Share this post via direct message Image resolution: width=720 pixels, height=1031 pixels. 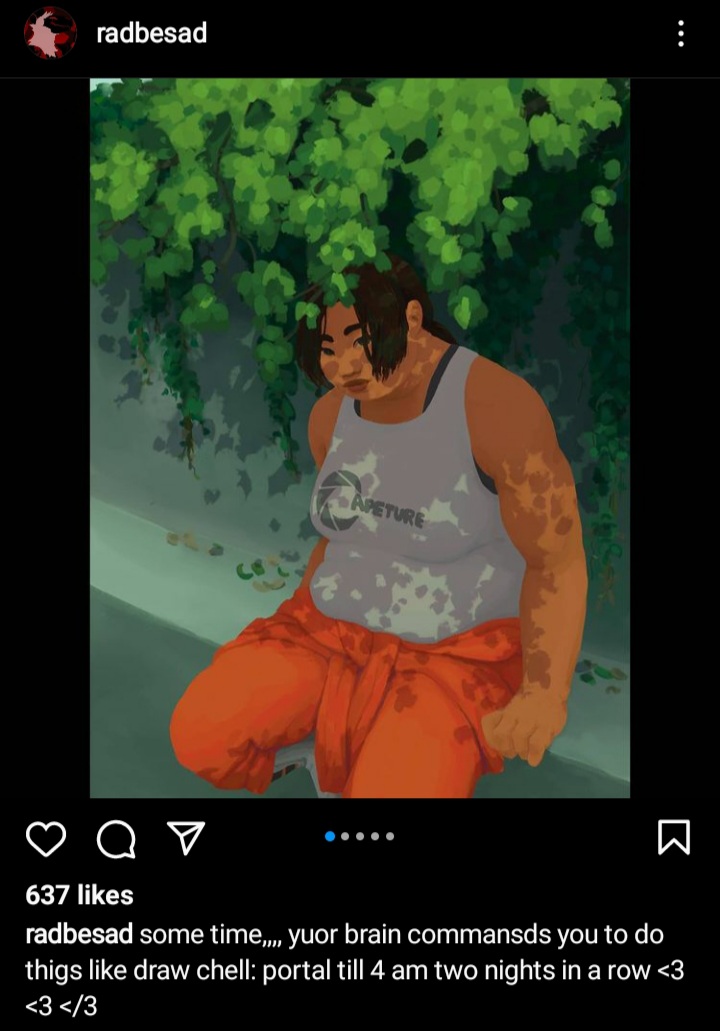[x=186, y=838]
